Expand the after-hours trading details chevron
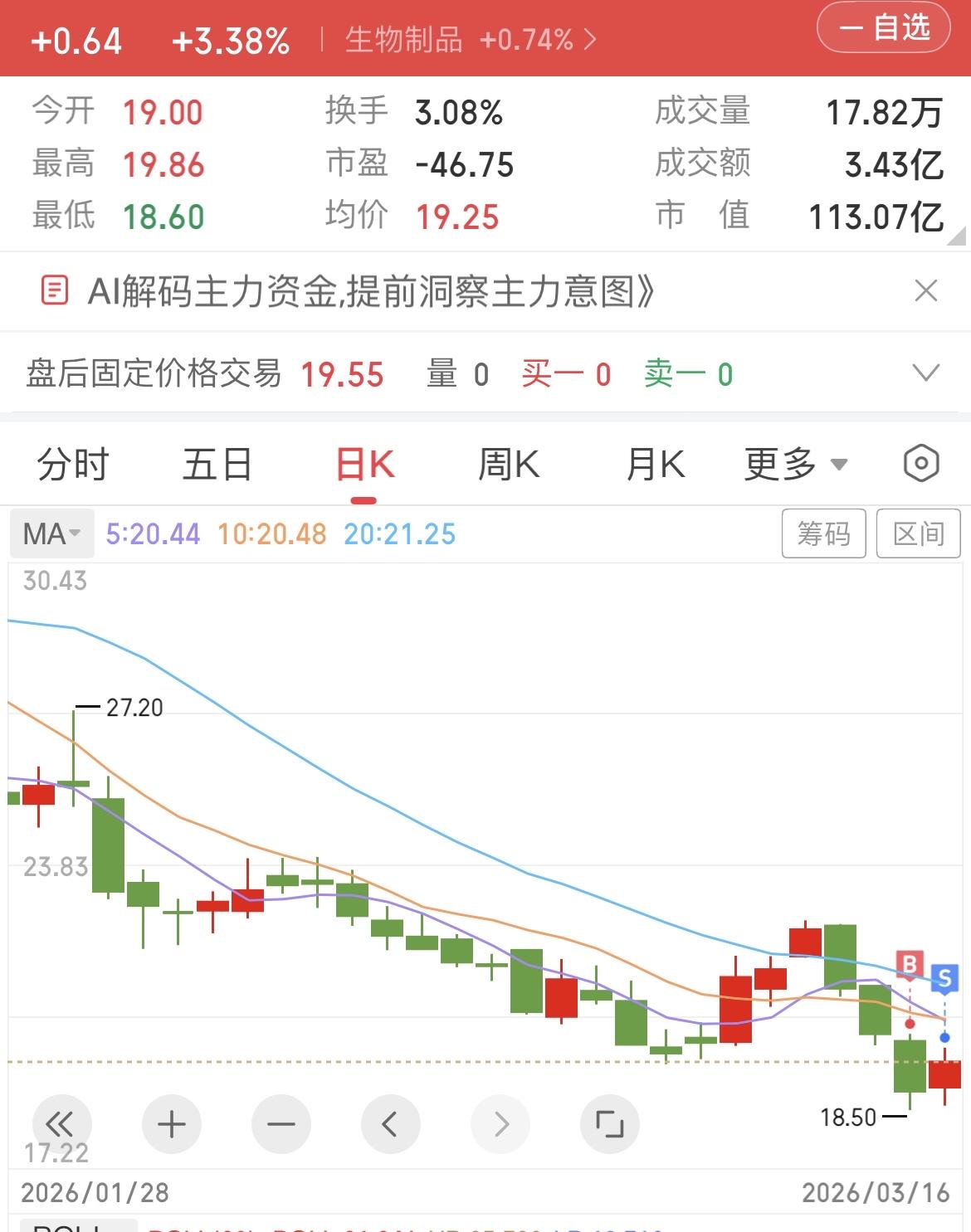Viewport: 971px width, 1232px height. [x=925, y=373]
